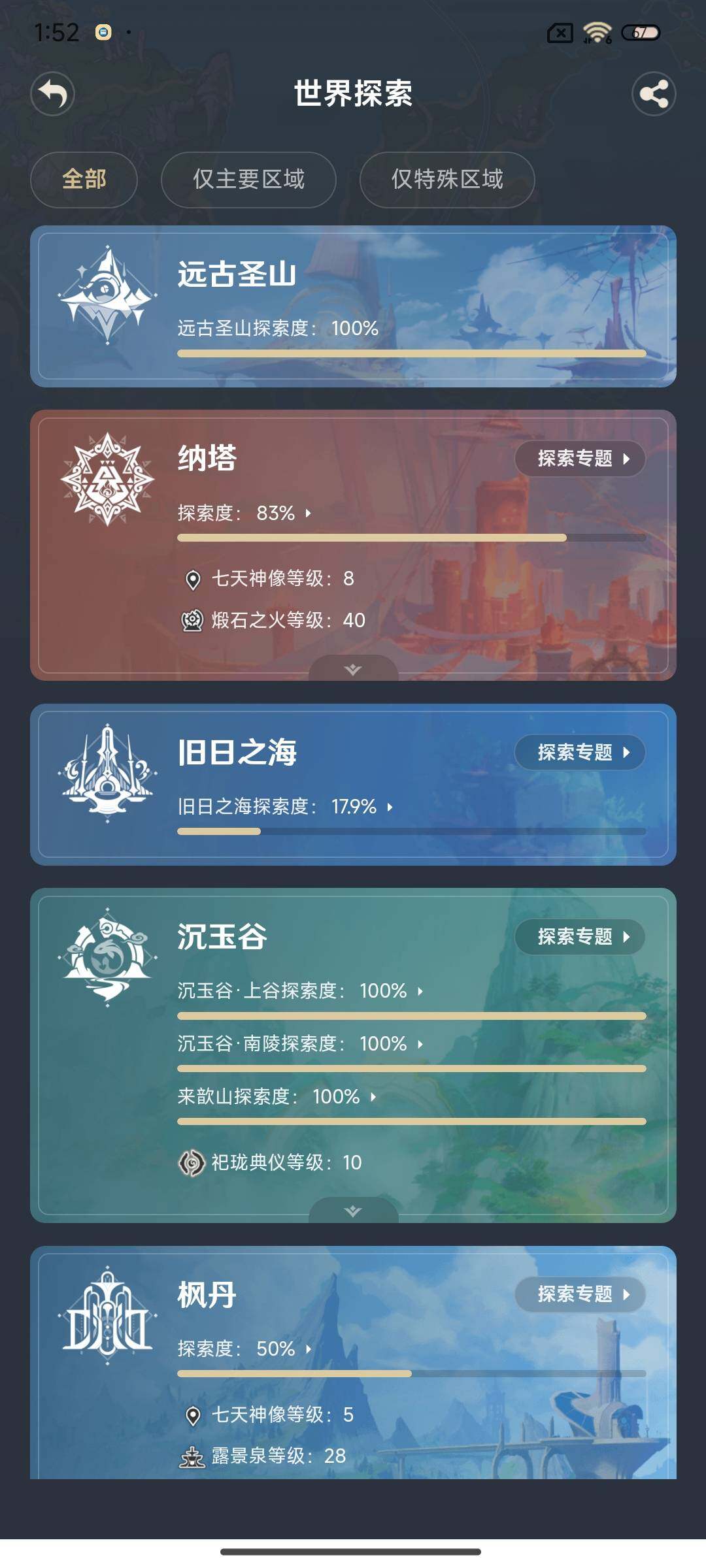The width and height of the screenshot is (706, 1568).
Task: Share the world exploration page
Action: click(x=653, y=94)
